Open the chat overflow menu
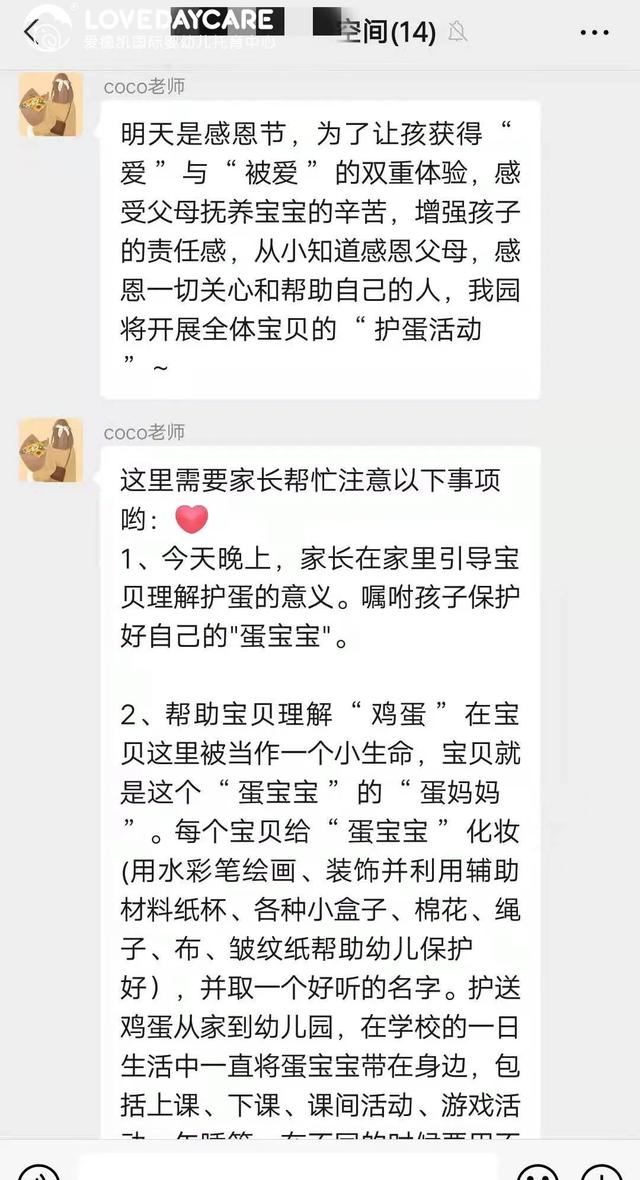Screen dimensions: 640x1180 594,32
